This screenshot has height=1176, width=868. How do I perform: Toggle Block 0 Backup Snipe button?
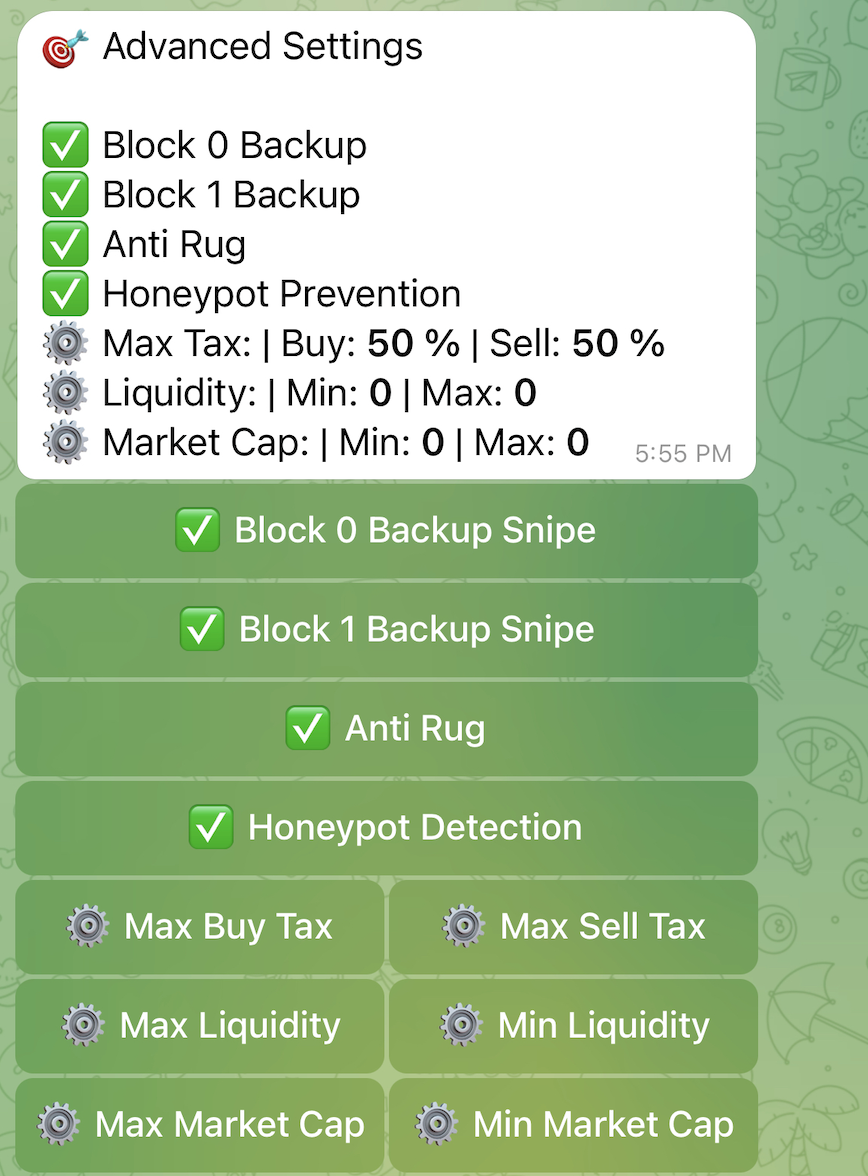coord(386,530)
